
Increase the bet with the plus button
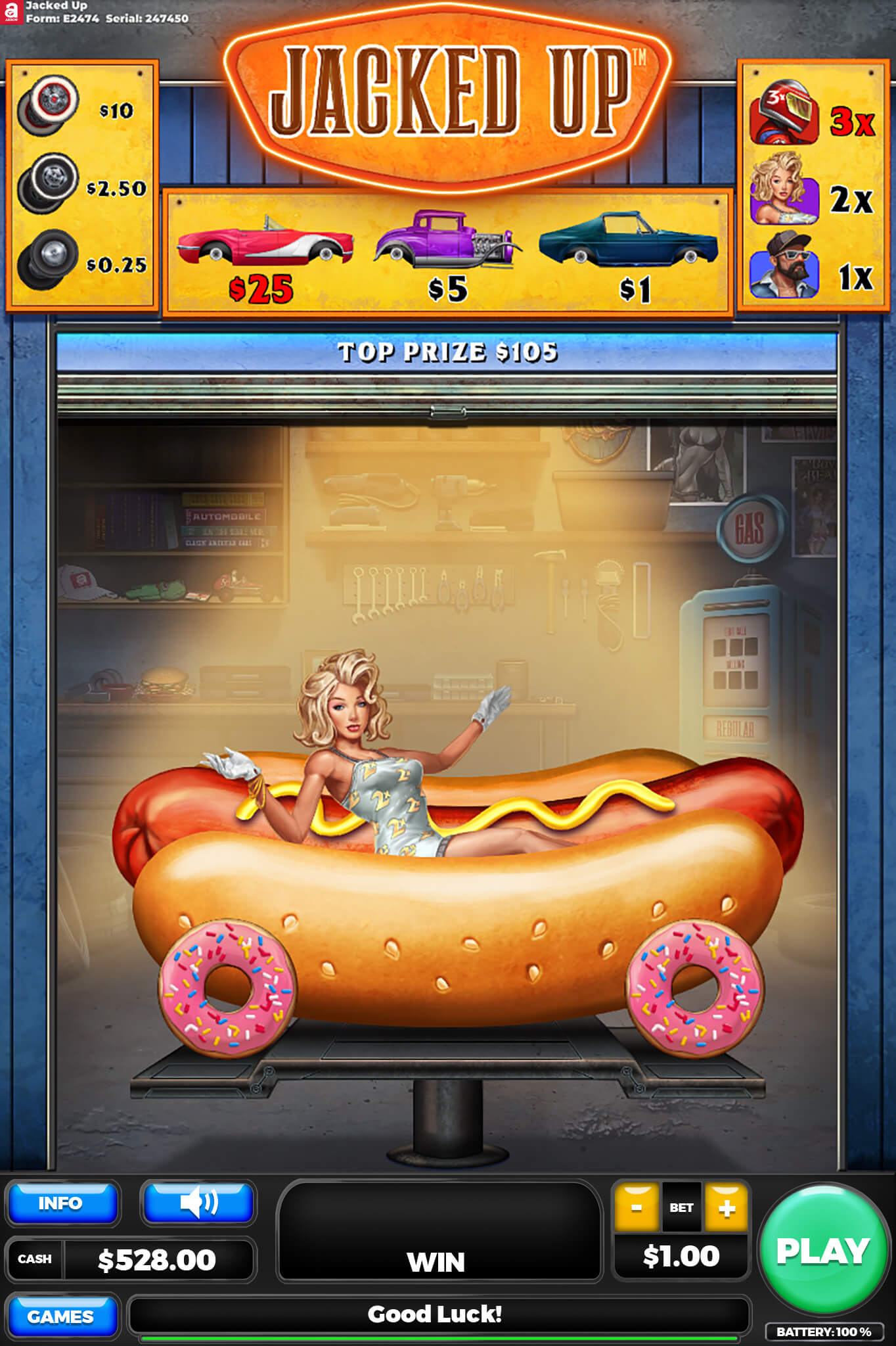pyautogui.click(x=727, y=1208)
